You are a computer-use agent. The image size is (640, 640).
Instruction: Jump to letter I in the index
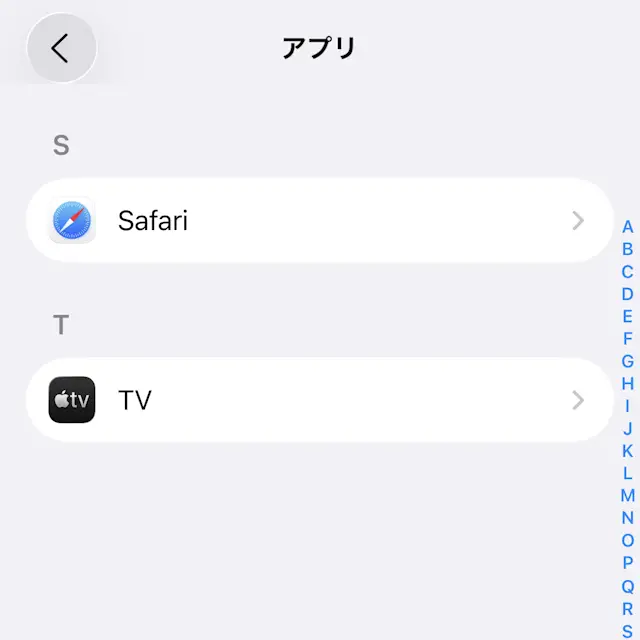tap(627, 406)
